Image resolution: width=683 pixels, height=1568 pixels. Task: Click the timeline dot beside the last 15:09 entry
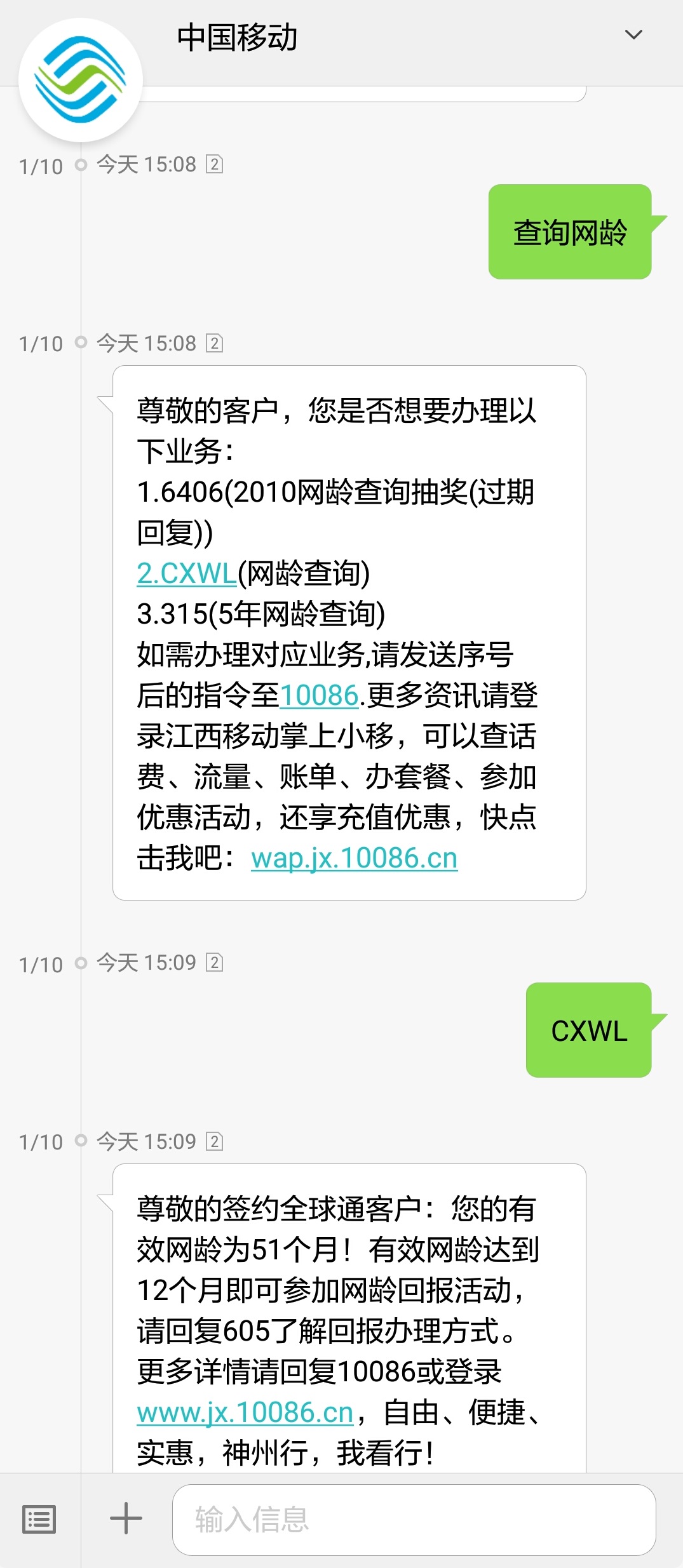coord(81,1140)
